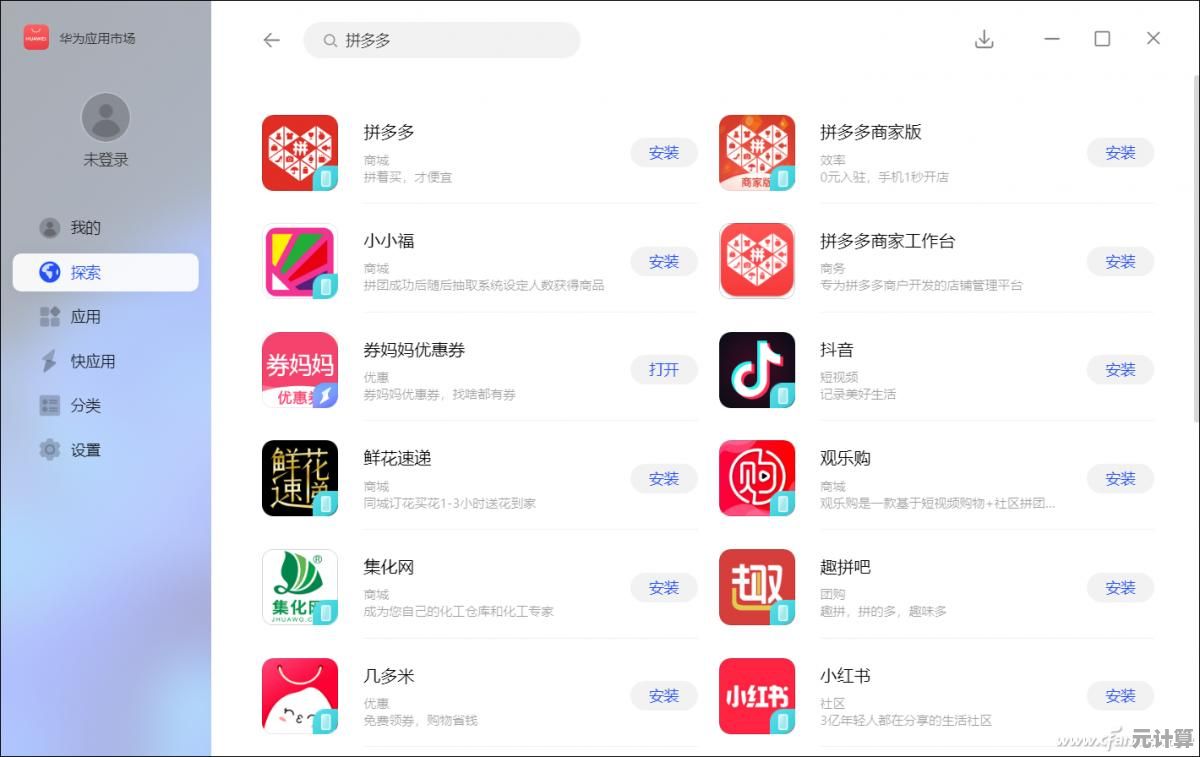Open the 未登录 profile avatar
Screen dimensions: 1200x757
[105, 118]
